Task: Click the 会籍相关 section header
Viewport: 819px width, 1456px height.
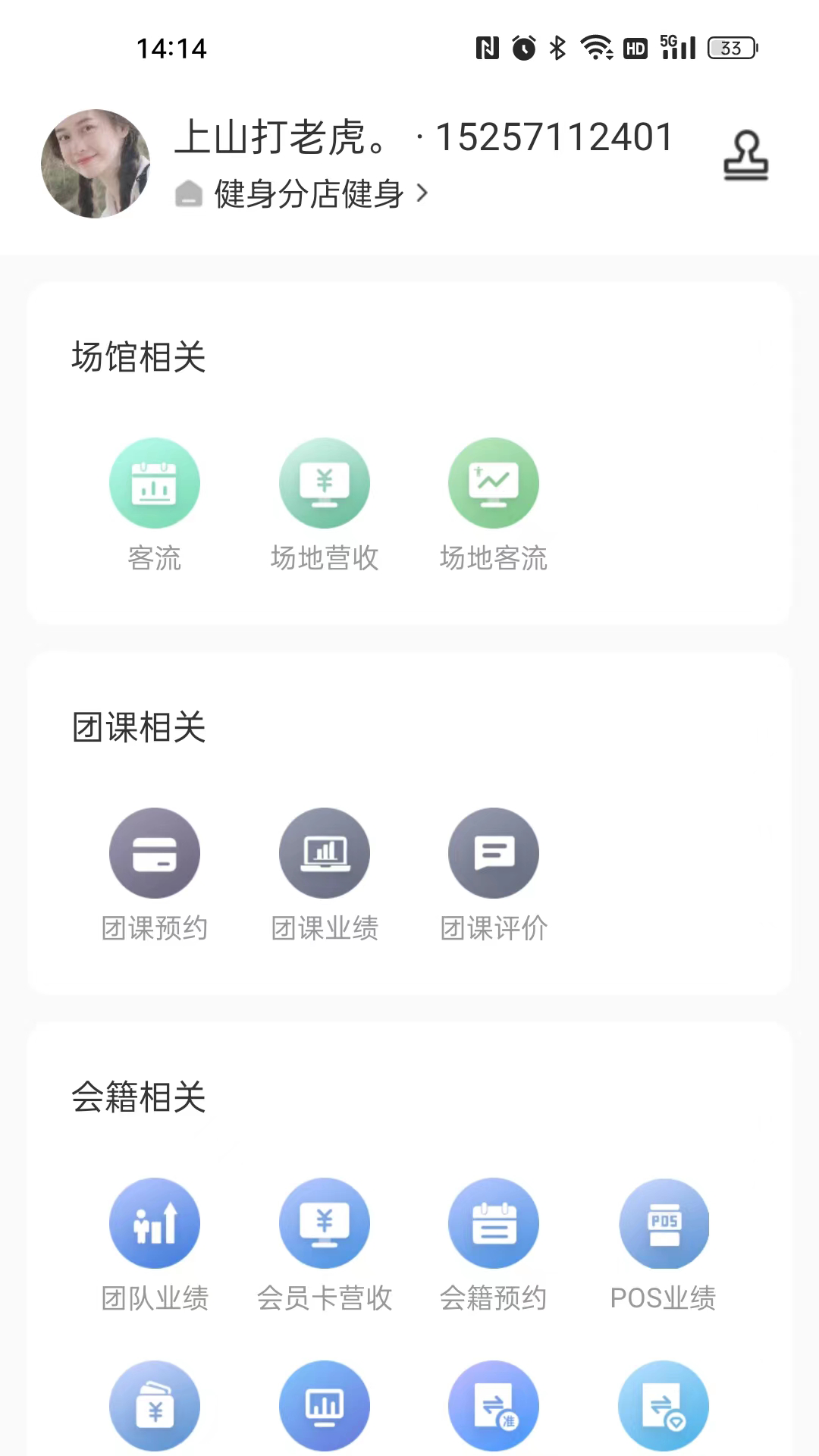Action: pyautogui.click(x=138, y=1097)
